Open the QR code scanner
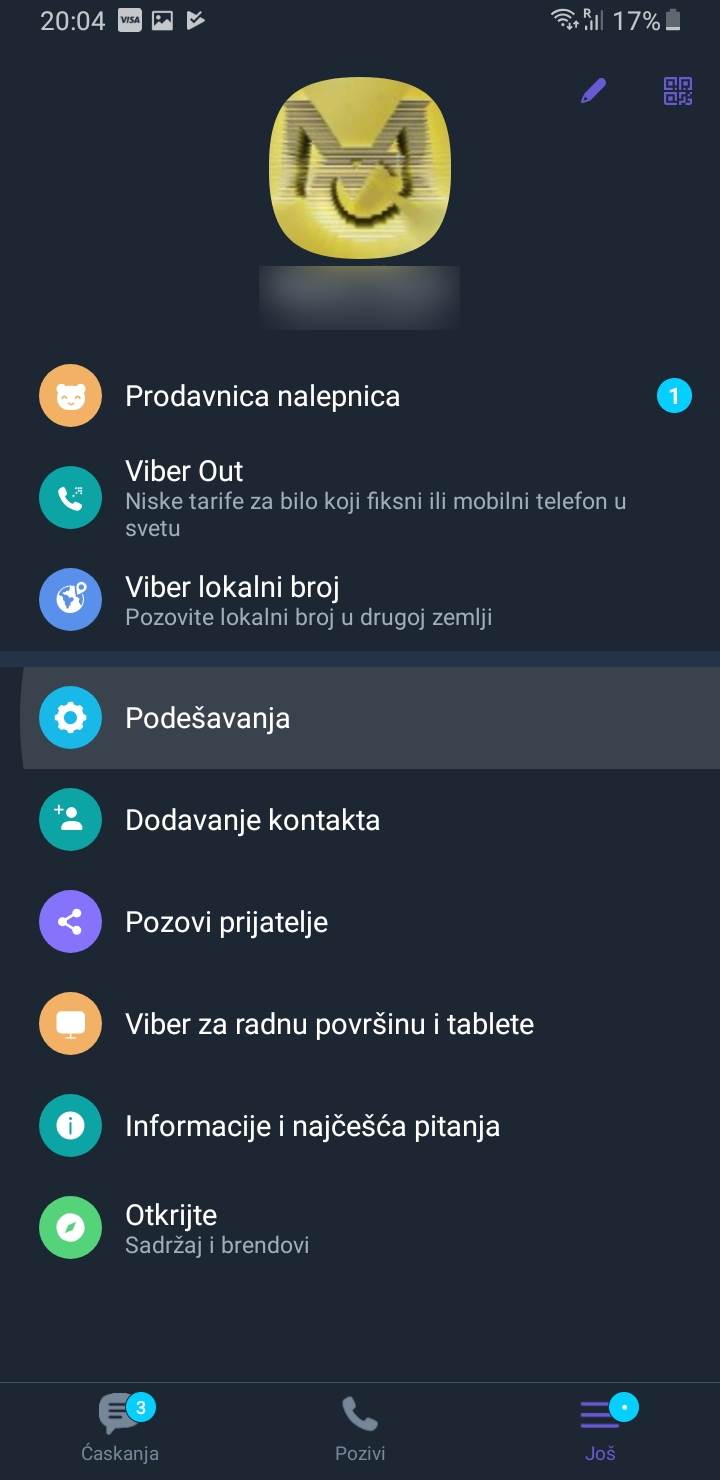720x1480 pixels. tap(677, 91)
